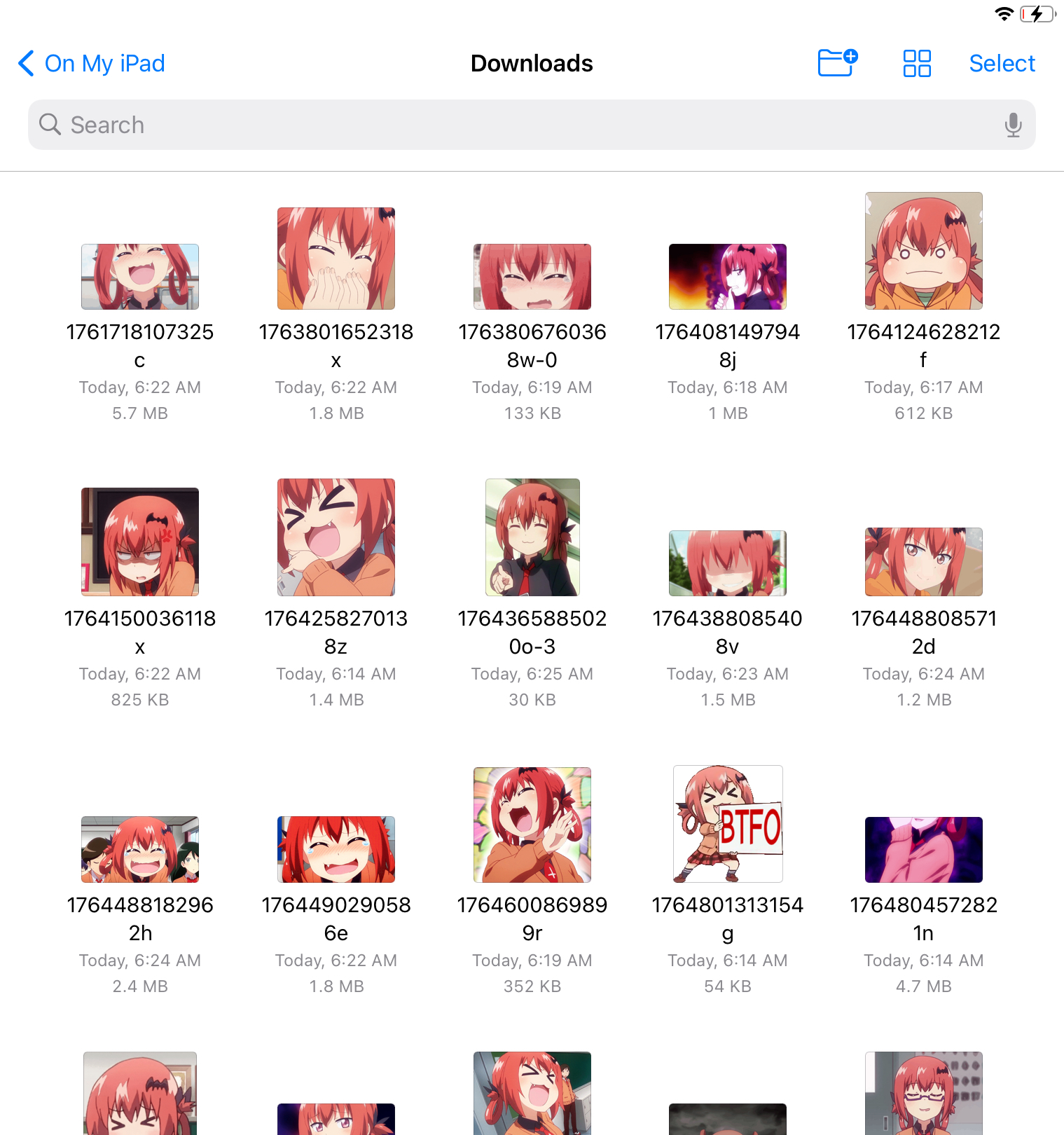Open file 1763806760368w-0
The image size is (1064, 1135).
tap(532, 277)
